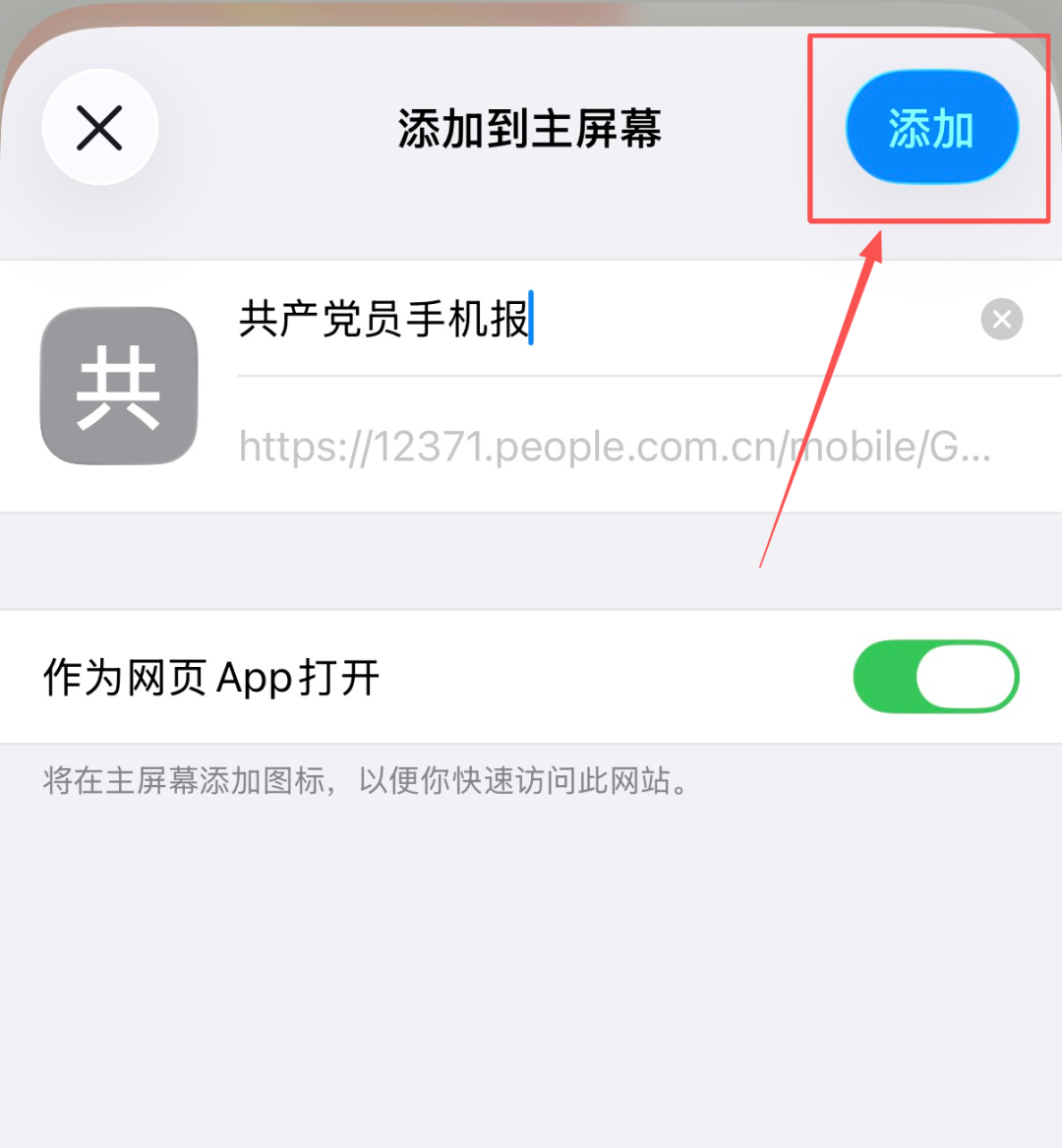Screen dimensions: 1062x1148
Task: Tap the blue 添加 button
Action: coord(931,128)
